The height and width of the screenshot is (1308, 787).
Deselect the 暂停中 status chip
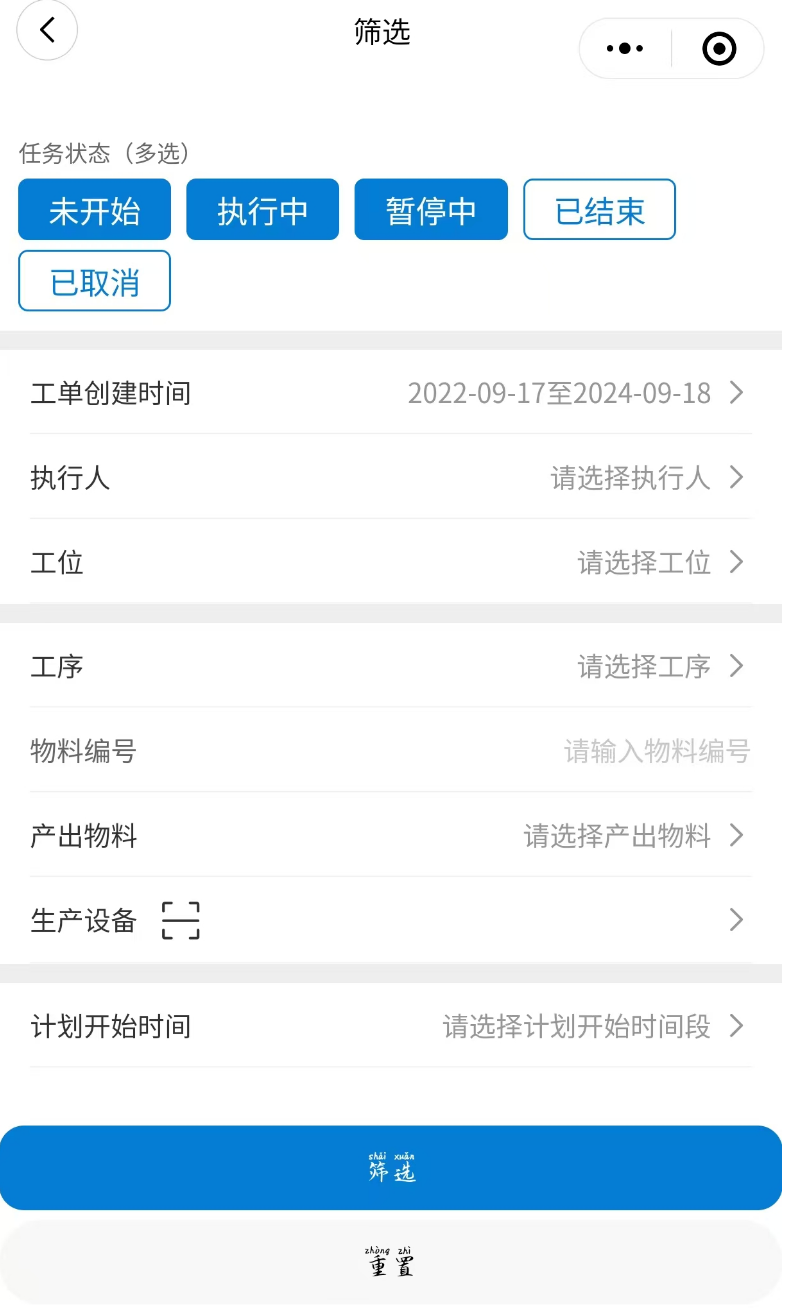tap(431, 210)
